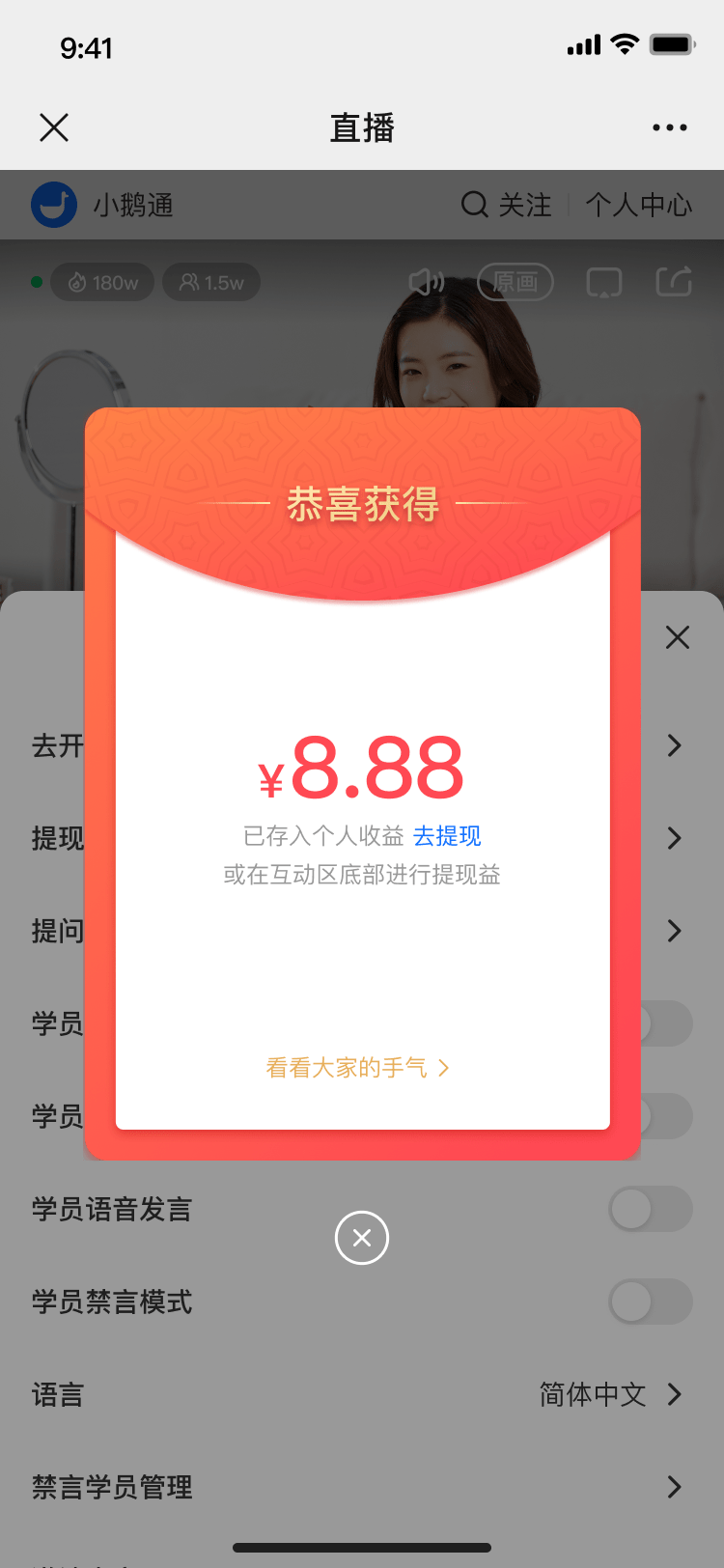Switch video quality from 原画
724x1568 pixels.
(515, 282)
